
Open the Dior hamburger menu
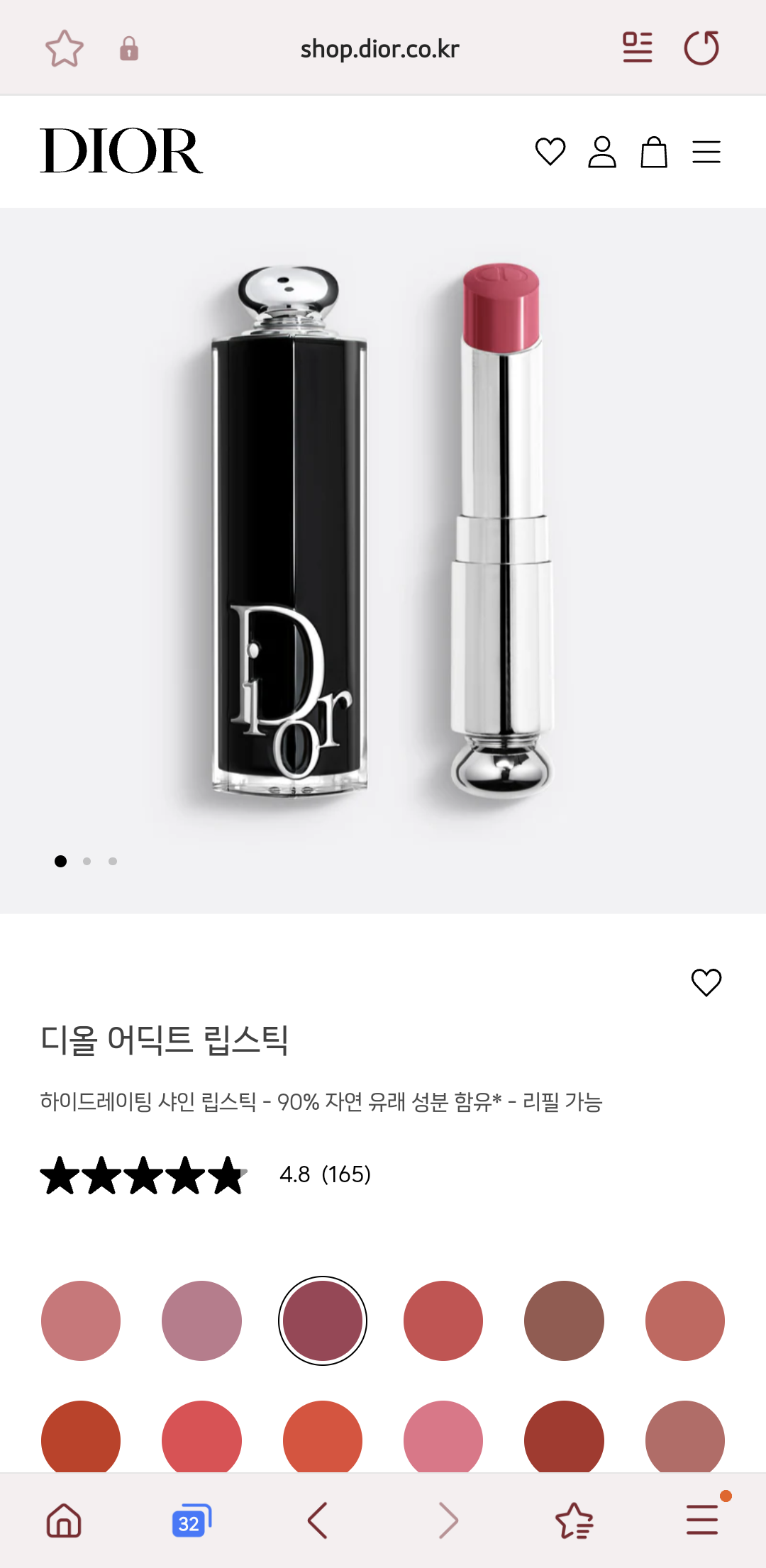click(706, 152)
